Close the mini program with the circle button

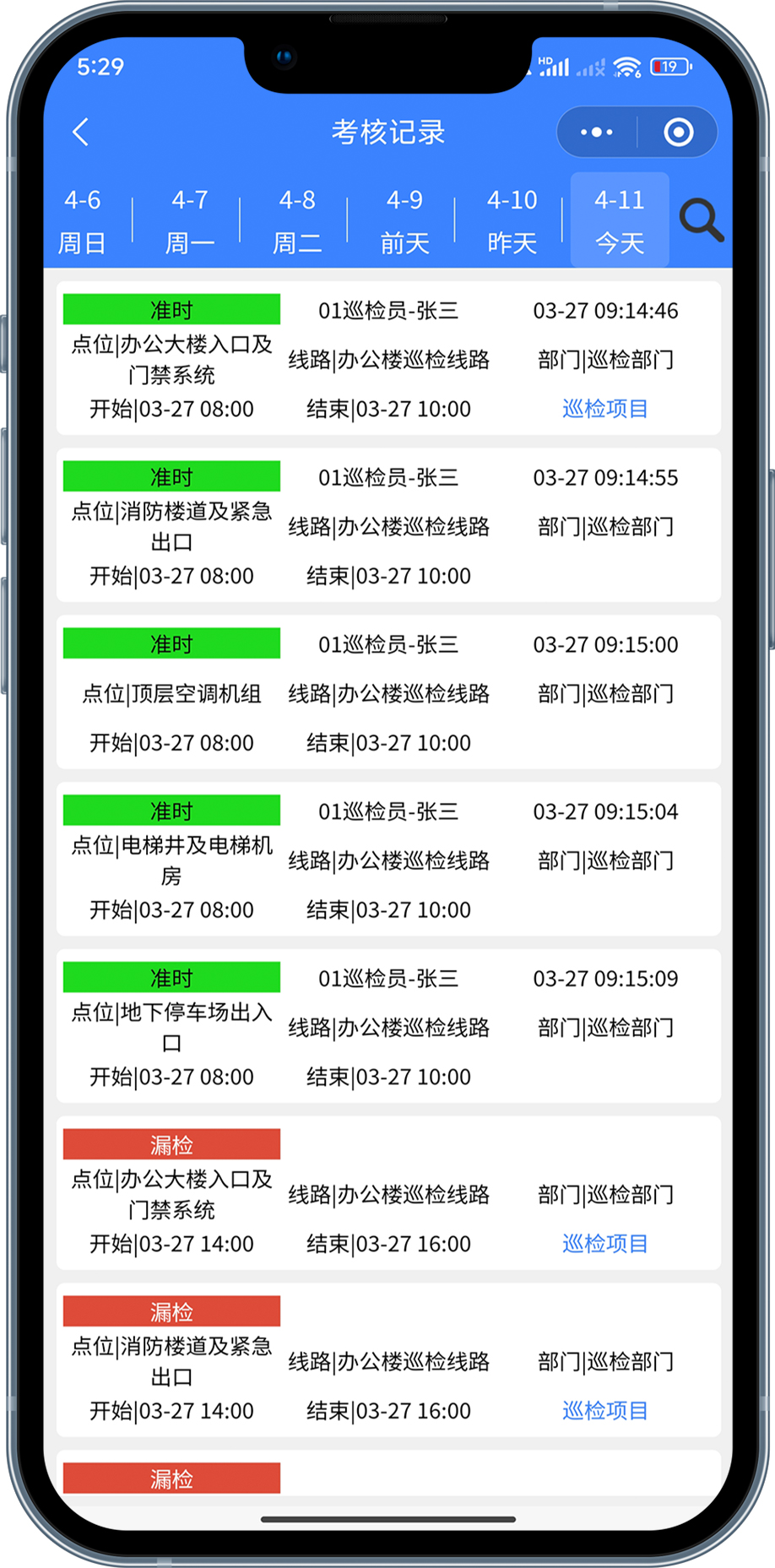click(x=679, y=132)
